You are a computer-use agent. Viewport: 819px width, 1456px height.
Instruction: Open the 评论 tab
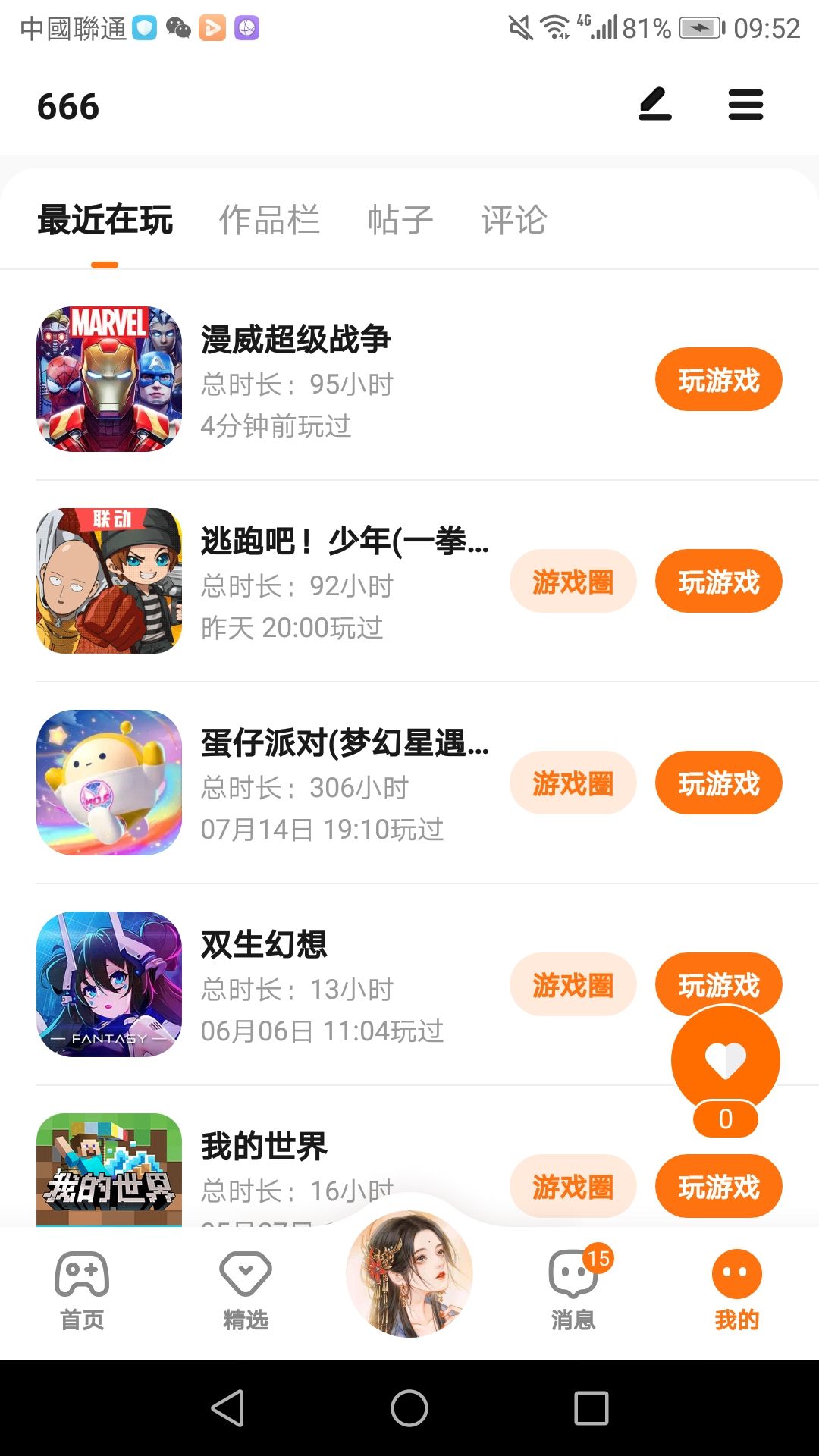click(x=513, y=220)
